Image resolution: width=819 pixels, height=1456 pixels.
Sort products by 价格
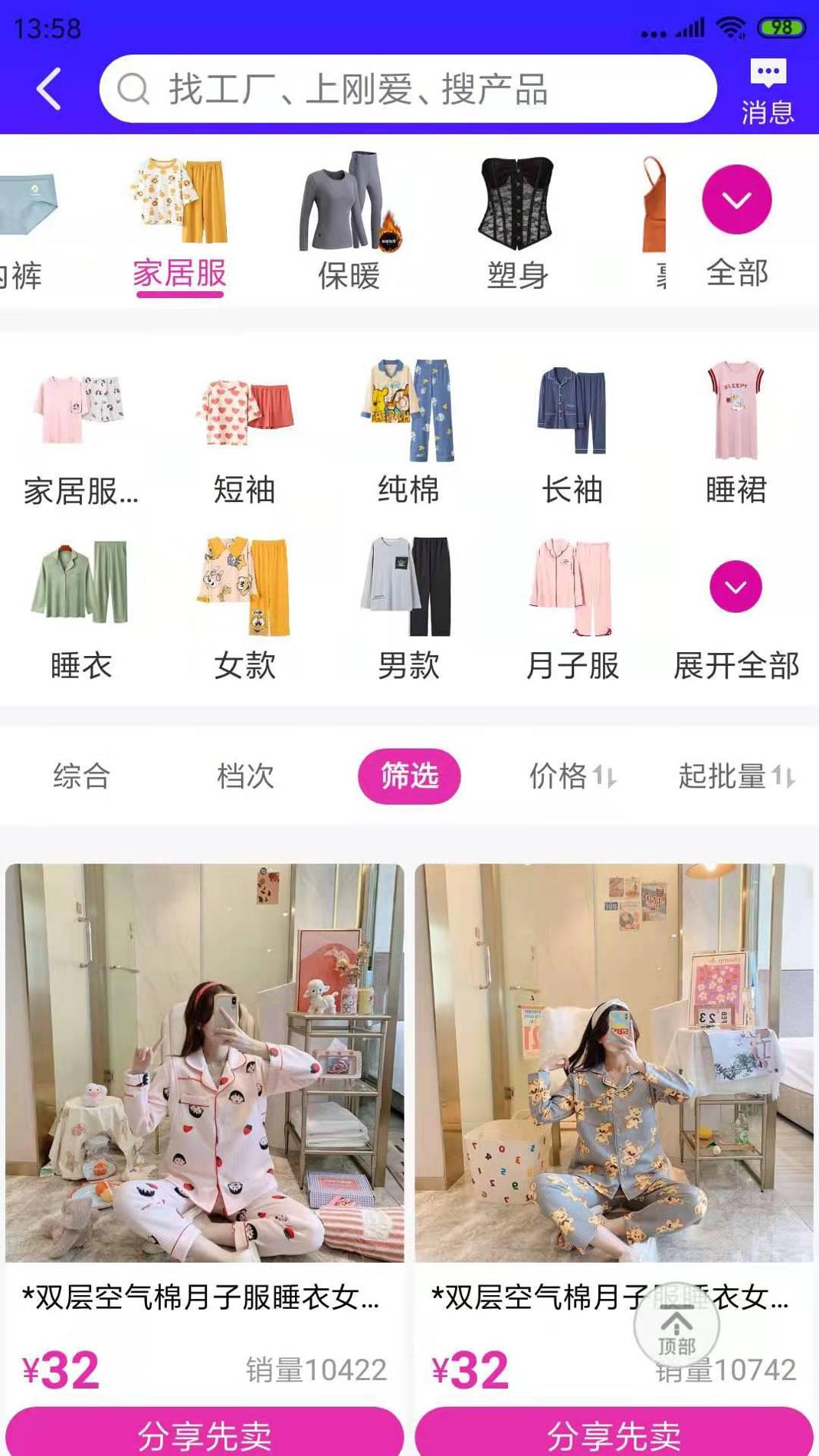(572, 776)
